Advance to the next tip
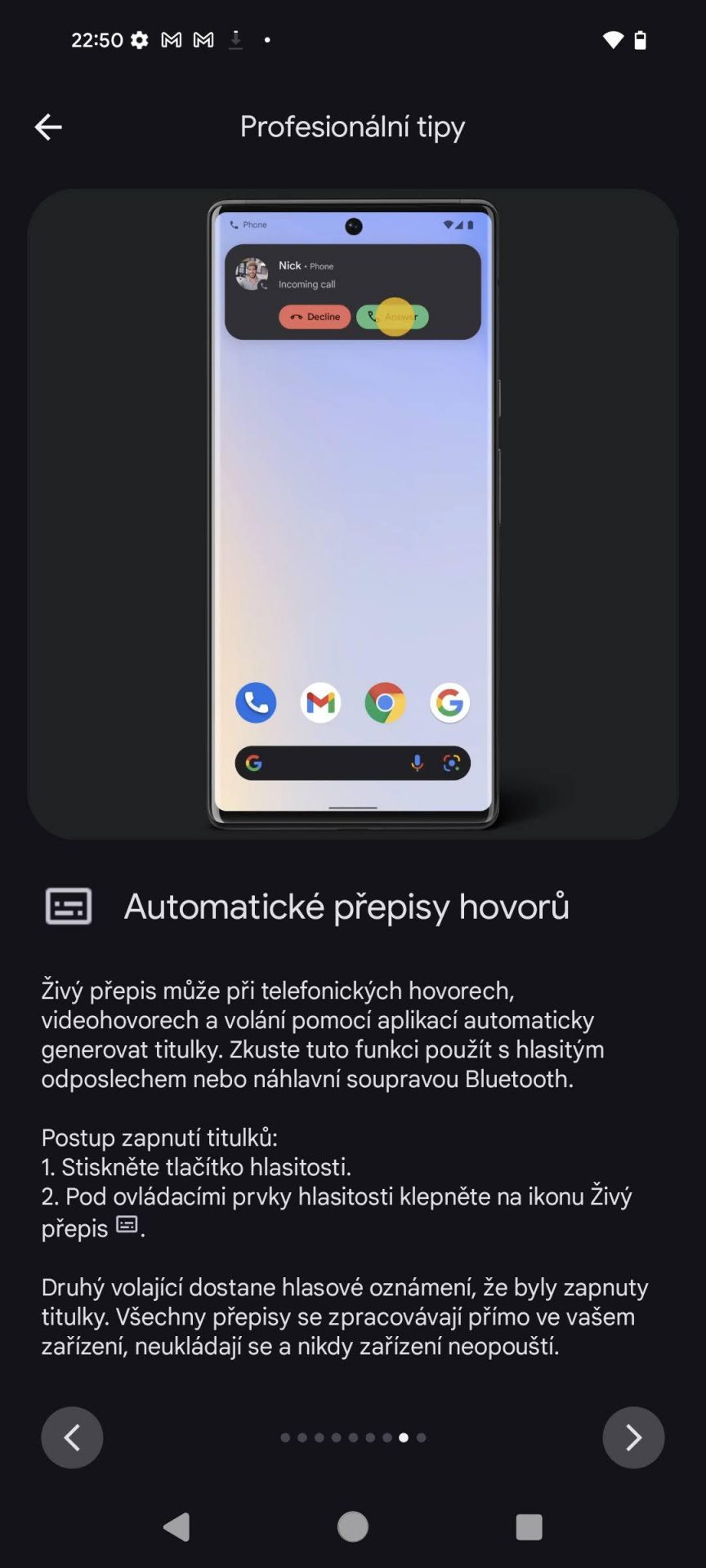Screen dimensions: 706x1568 coord(633,1437)
